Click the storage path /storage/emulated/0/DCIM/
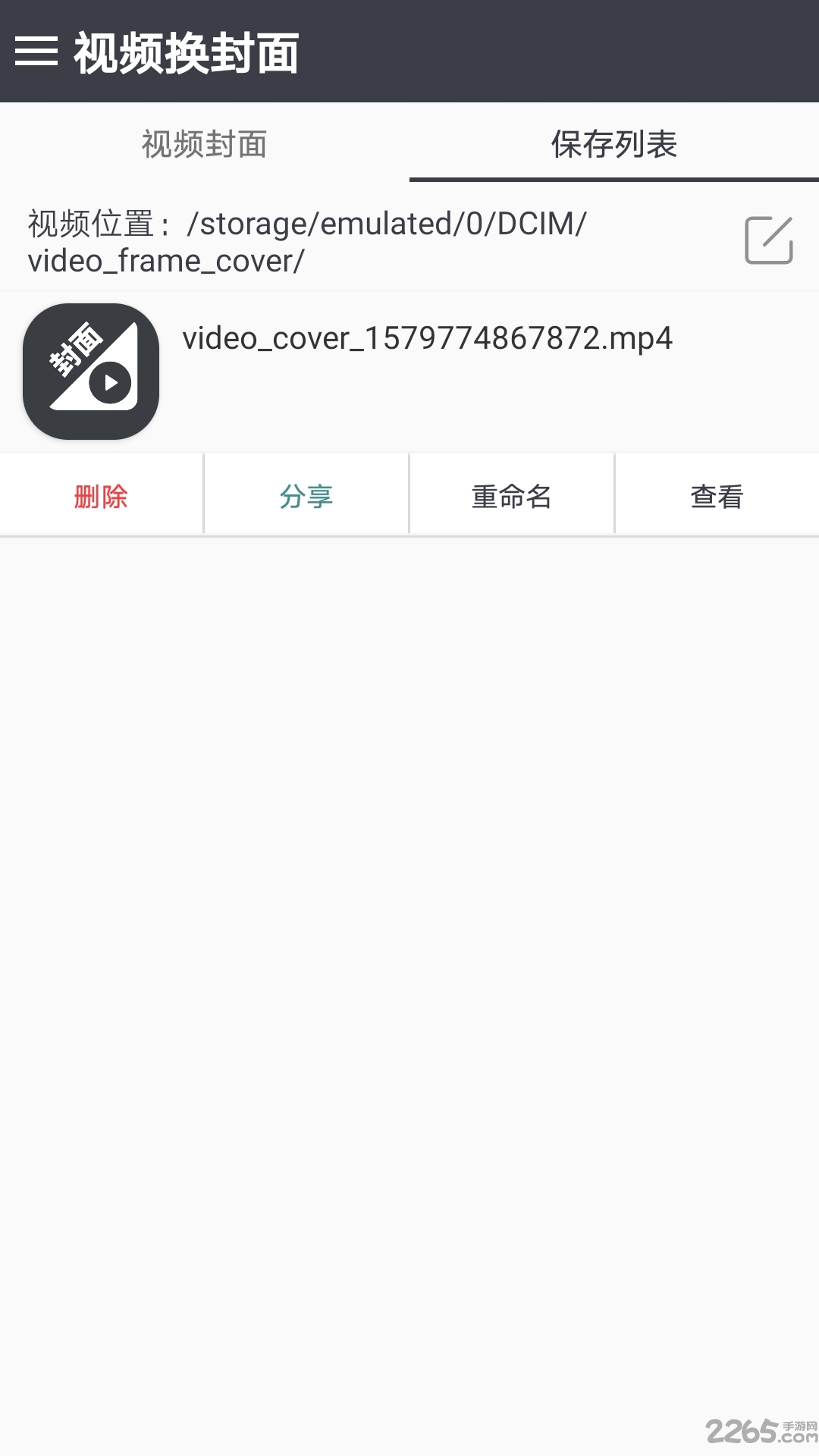The width and height of the screenshot is (819, 1456). pyautogui.click(x=387, y=222)
